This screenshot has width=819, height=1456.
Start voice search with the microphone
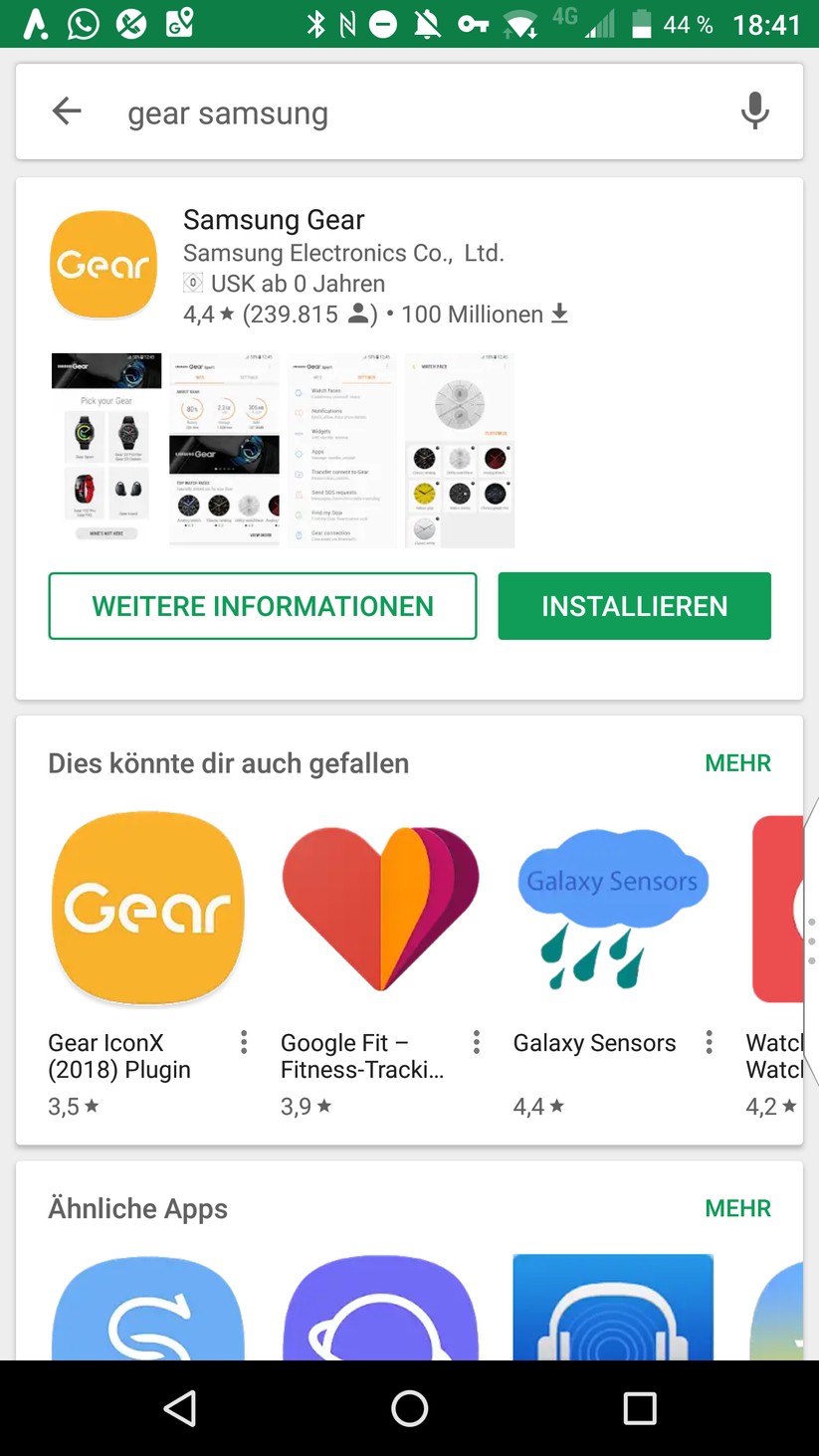coord(754,111)
